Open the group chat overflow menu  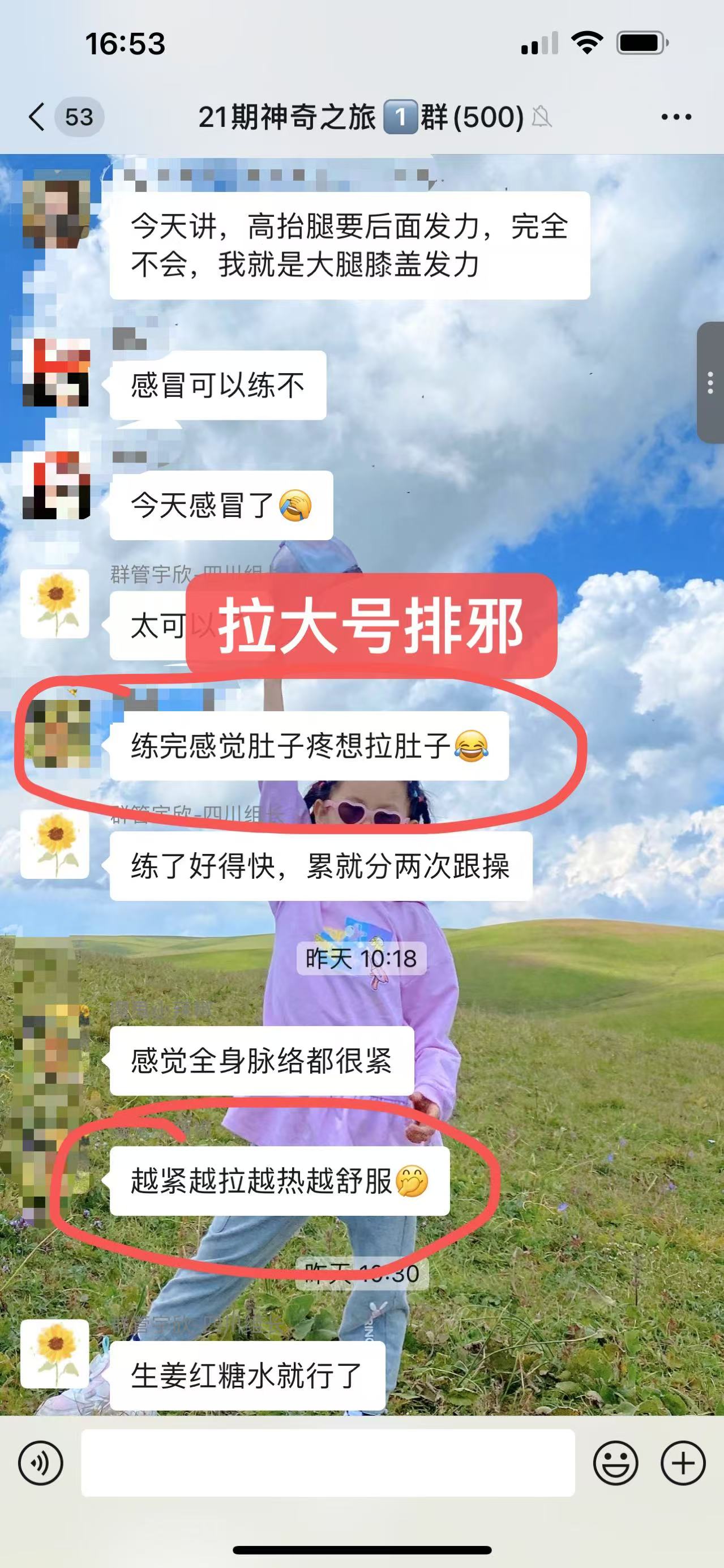pos(676,117)
